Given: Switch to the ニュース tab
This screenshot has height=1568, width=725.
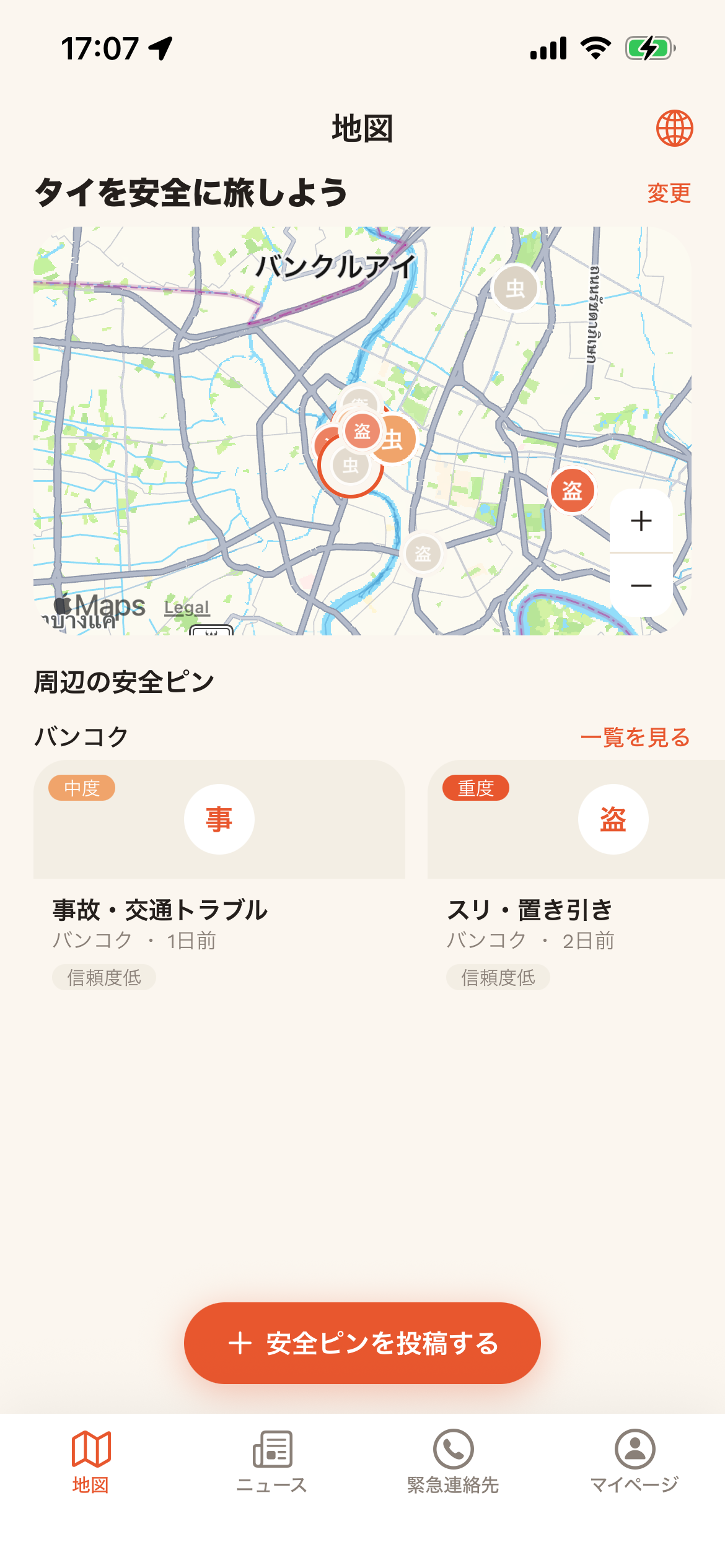Looking at the screenshot, I should (272, 1462).
